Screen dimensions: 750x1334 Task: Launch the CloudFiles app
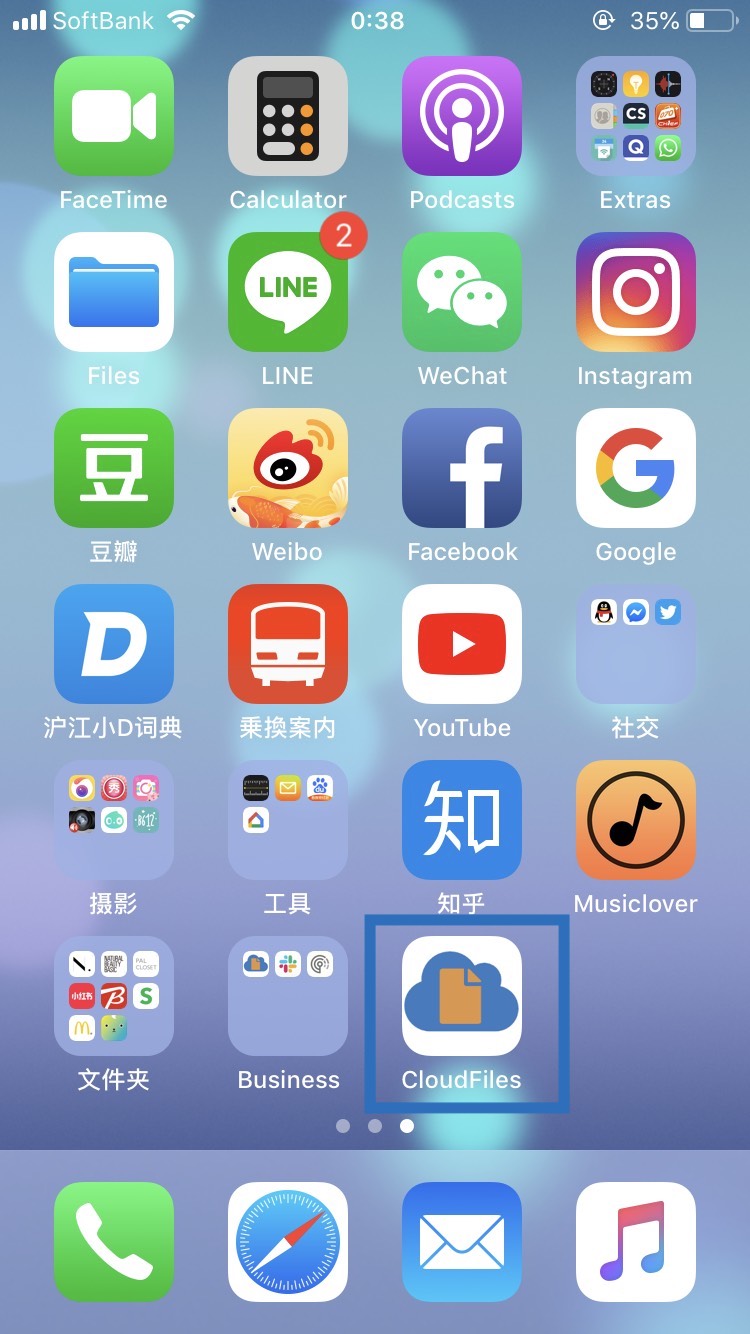(462, 996)
